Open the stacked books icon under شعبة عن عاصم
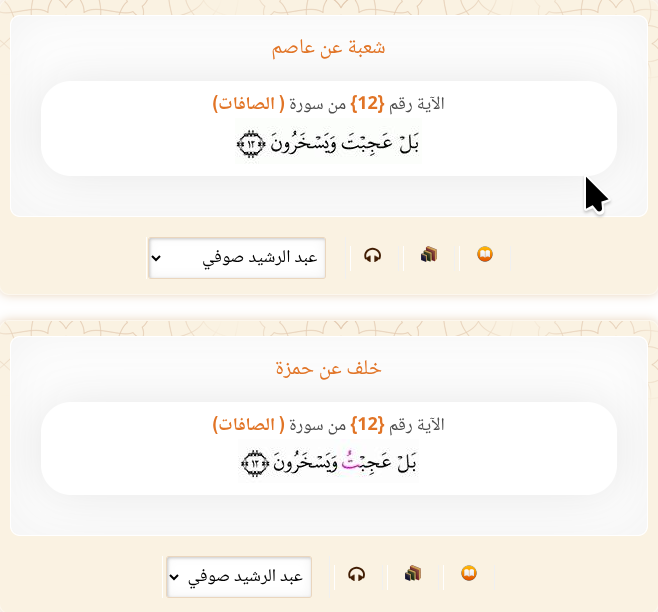Image resolution: width=658 pixels, height=612 pixels. pos(429,254)
